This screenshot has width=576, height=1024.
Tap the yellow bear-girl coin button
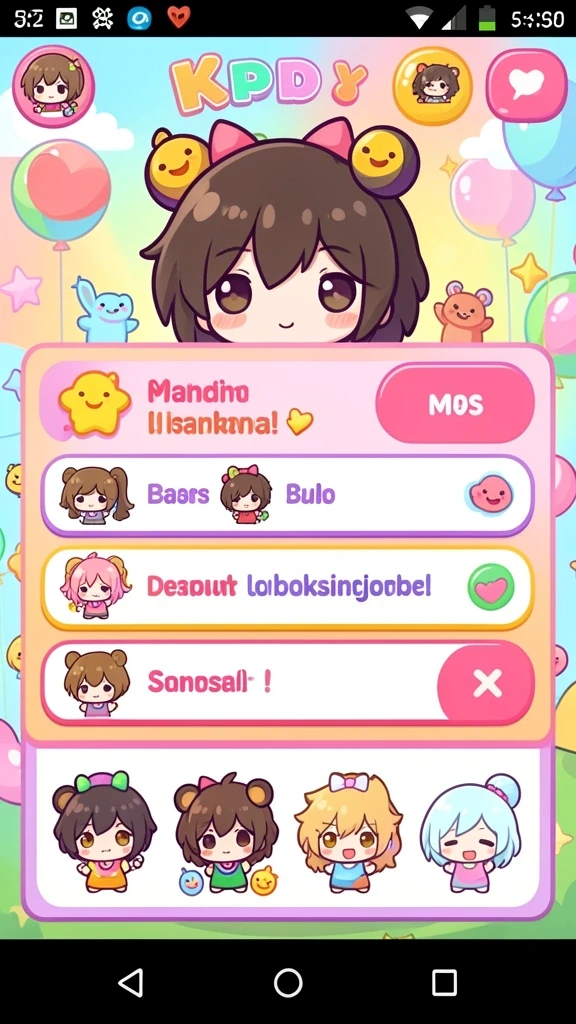(x=432, y=86)
